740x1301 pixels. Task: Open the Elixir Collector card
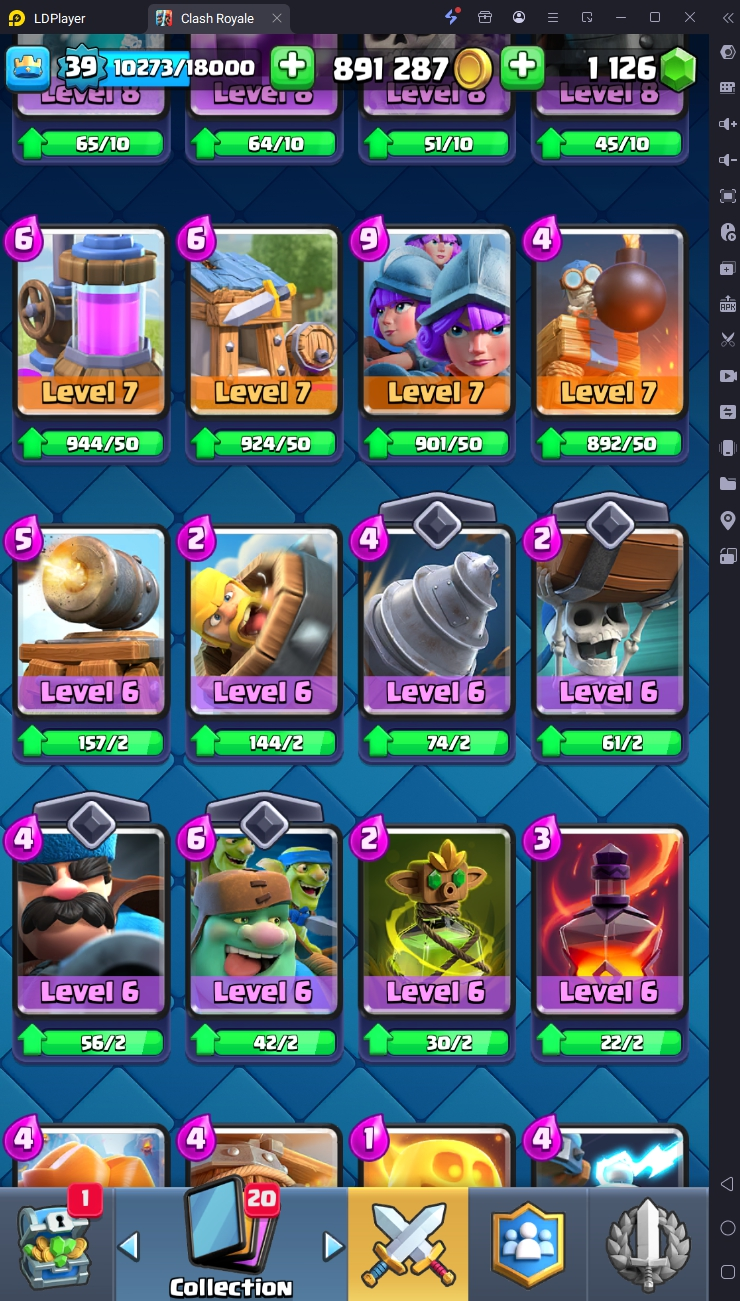90,320
